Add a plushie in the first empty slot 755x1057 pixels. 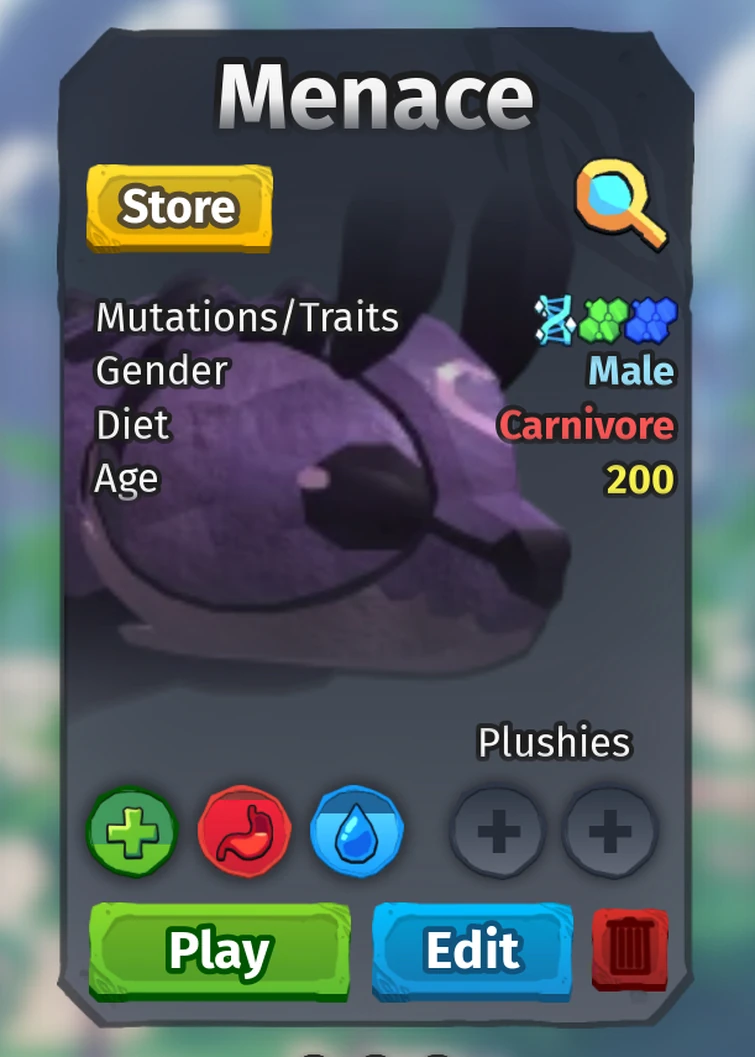click(x=497, y=831)
